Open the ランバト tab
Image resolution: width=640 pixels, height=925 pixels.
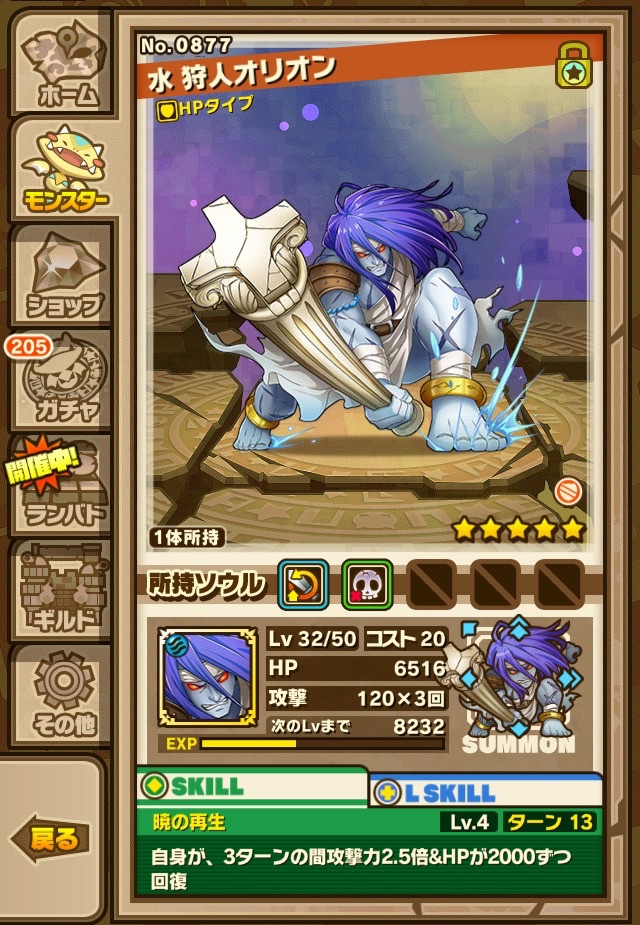click(60, 485)
